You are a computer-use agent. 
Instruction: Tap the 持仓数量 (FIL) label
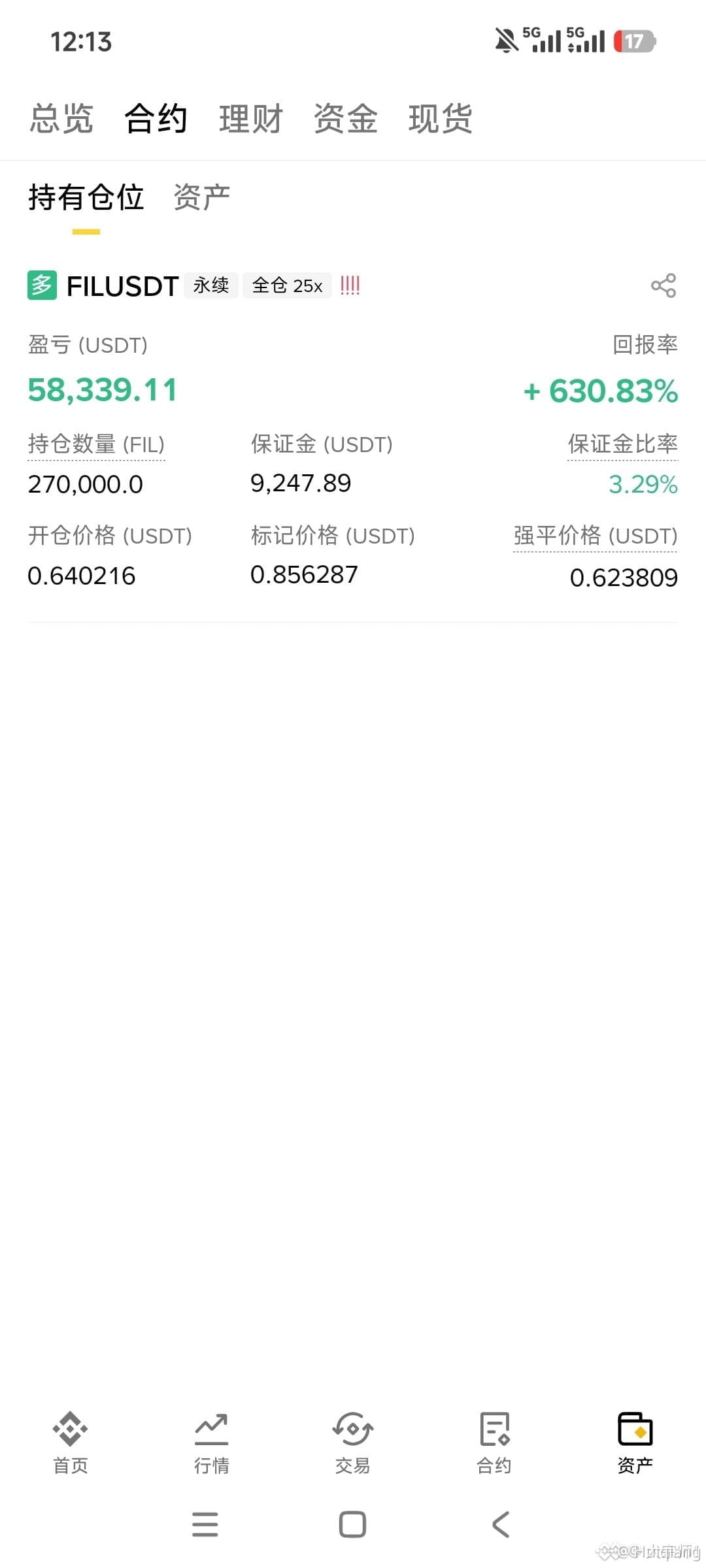[x=96, y=444]
